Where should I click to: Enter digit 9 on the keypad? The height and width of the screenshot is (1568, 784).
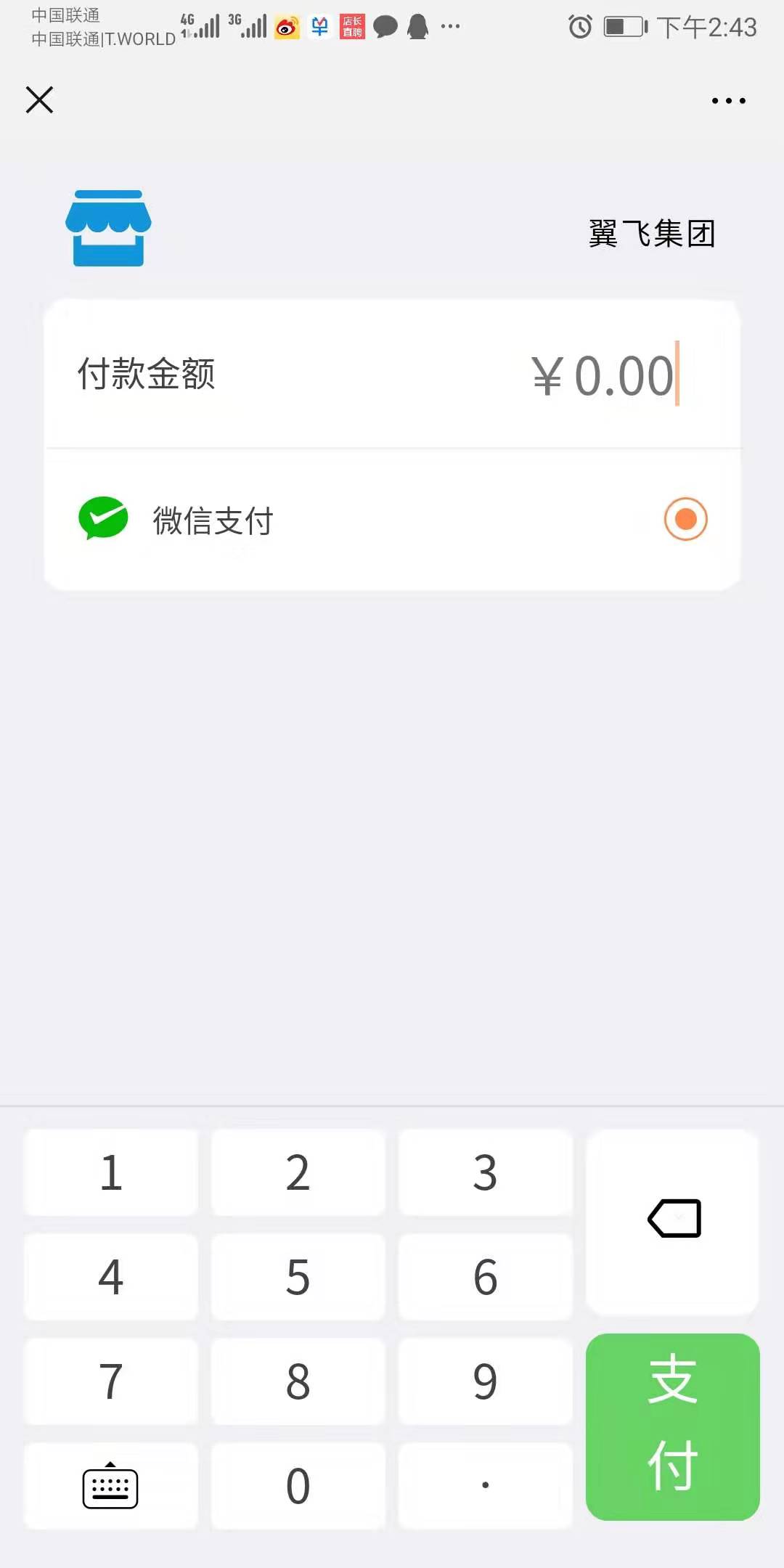pyautogui.click(x=486, y=1381)
